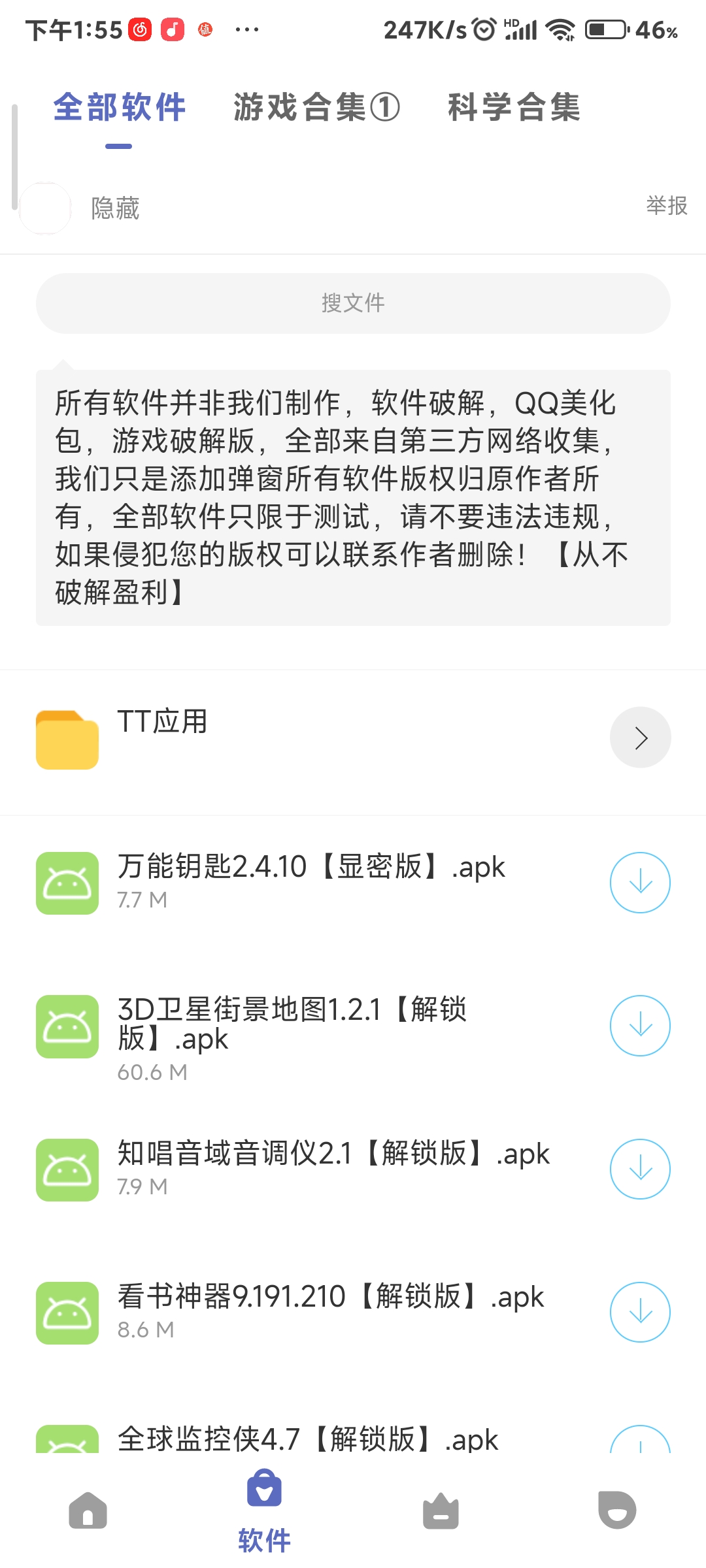Select the 软件 bottom navigation tab

click(x=264, y=1511)
